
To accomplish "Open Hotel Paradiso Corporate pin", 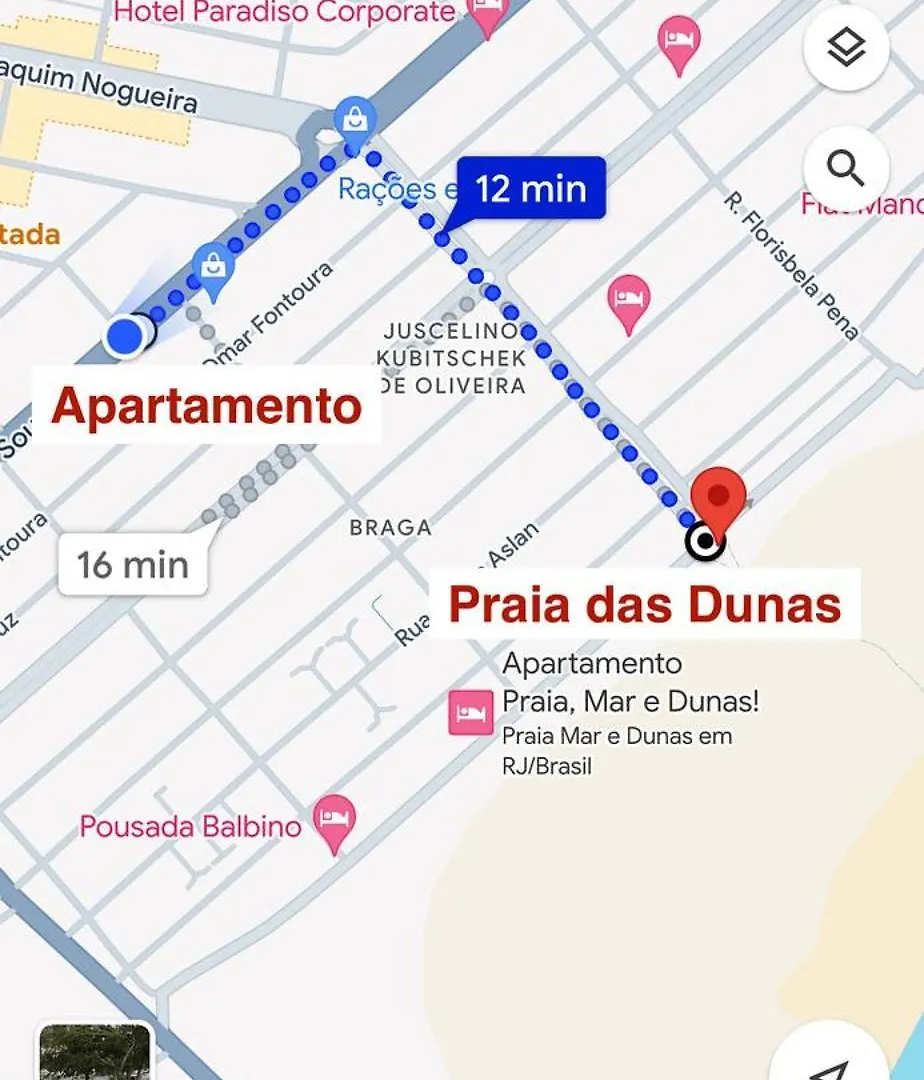I will pos(487,14).
